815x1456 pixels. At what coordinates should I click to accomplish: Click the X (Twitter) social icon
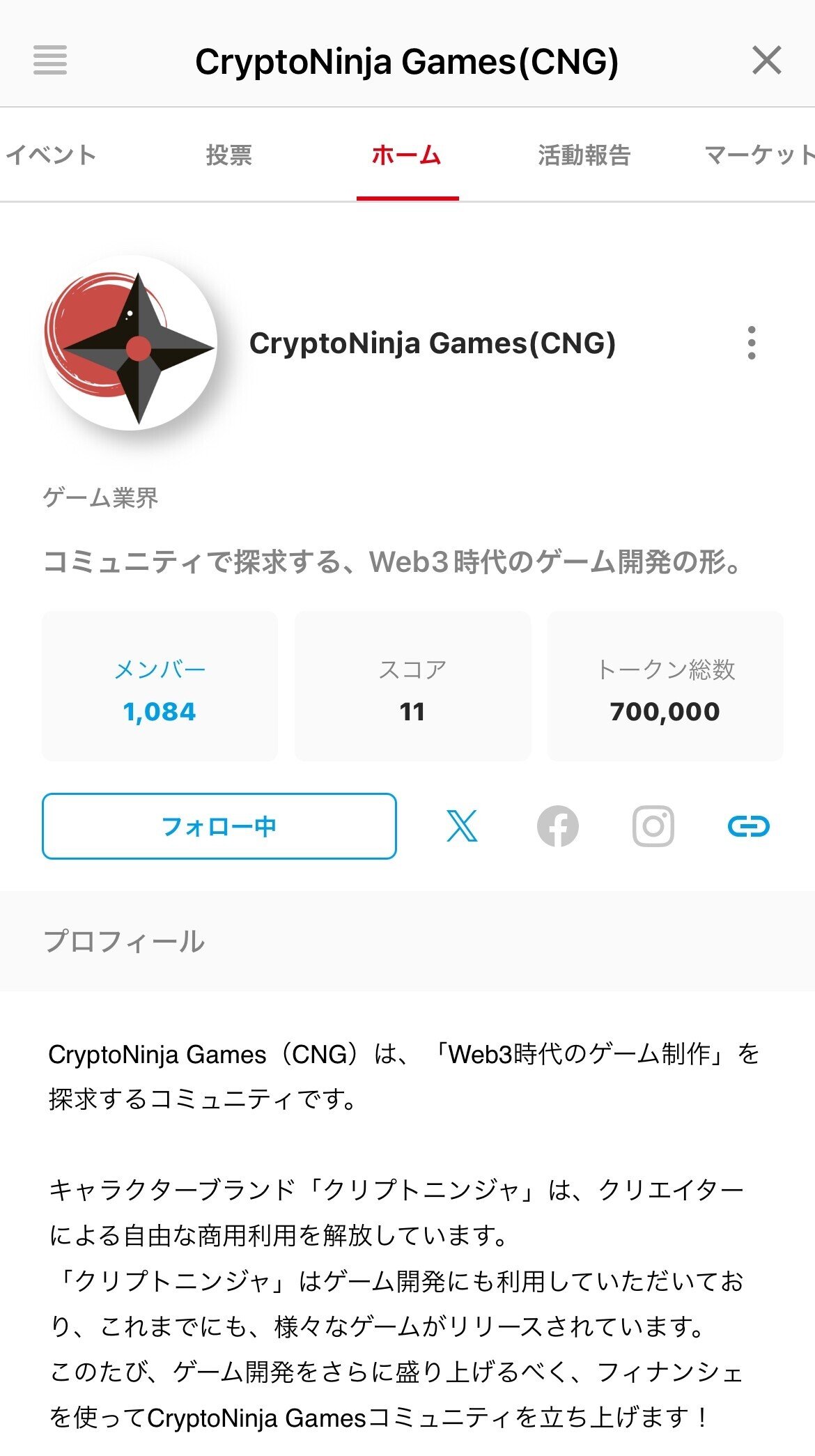click(x=463, y=826)
